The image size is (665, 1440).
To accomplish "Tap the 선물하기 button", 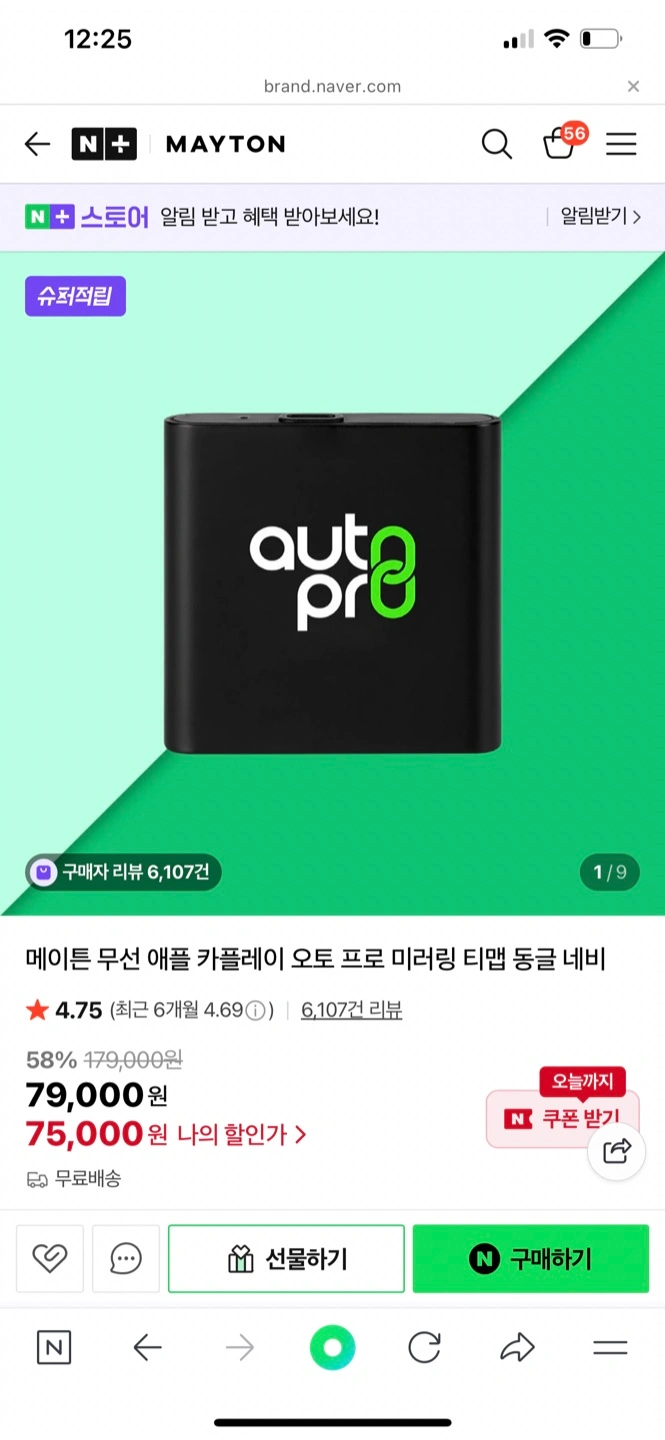I will pyautogui.click(x=286, y=1258).
